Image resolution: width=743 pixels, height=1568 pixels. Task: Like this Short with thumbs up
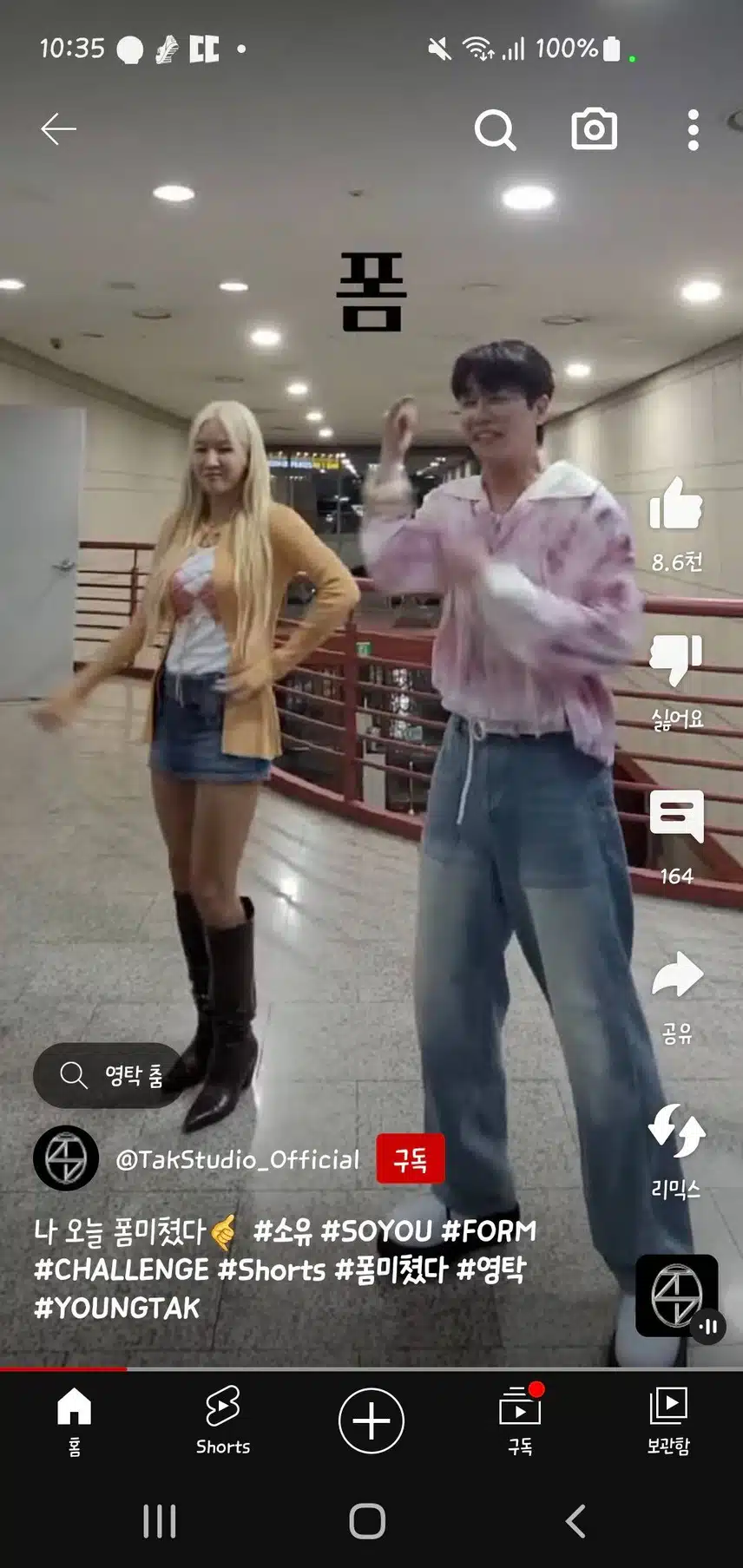coord(675,504)
